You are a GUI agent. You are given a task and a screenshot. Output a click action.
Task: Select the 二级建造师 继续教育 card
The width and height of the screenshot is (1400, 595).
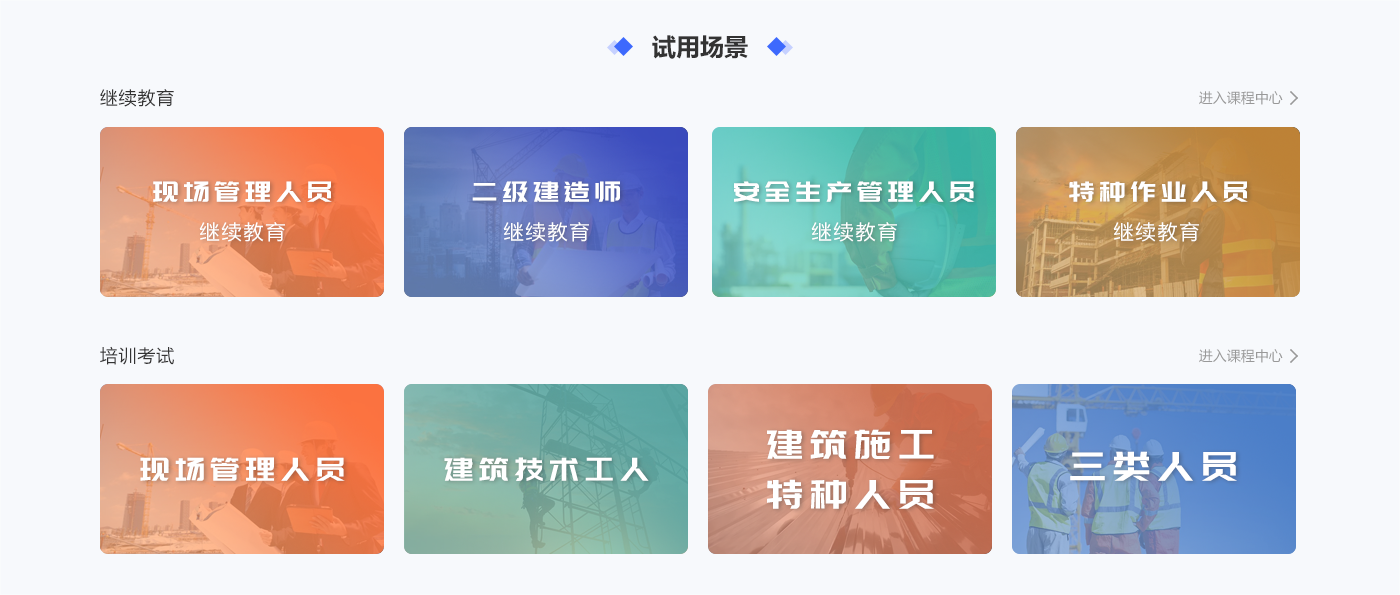tap(546, 212)
